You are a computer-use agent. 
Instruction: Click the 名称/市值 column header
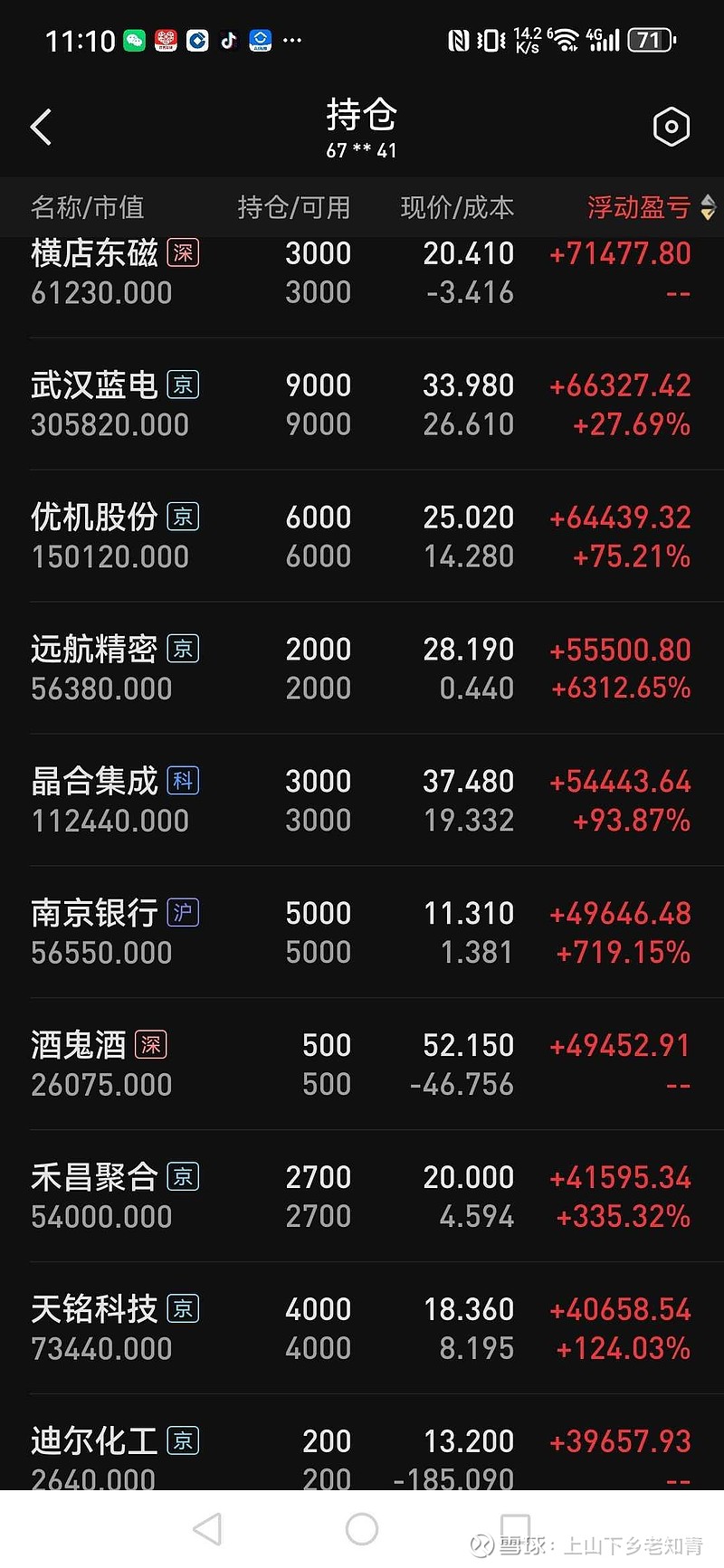click(86, 207)
